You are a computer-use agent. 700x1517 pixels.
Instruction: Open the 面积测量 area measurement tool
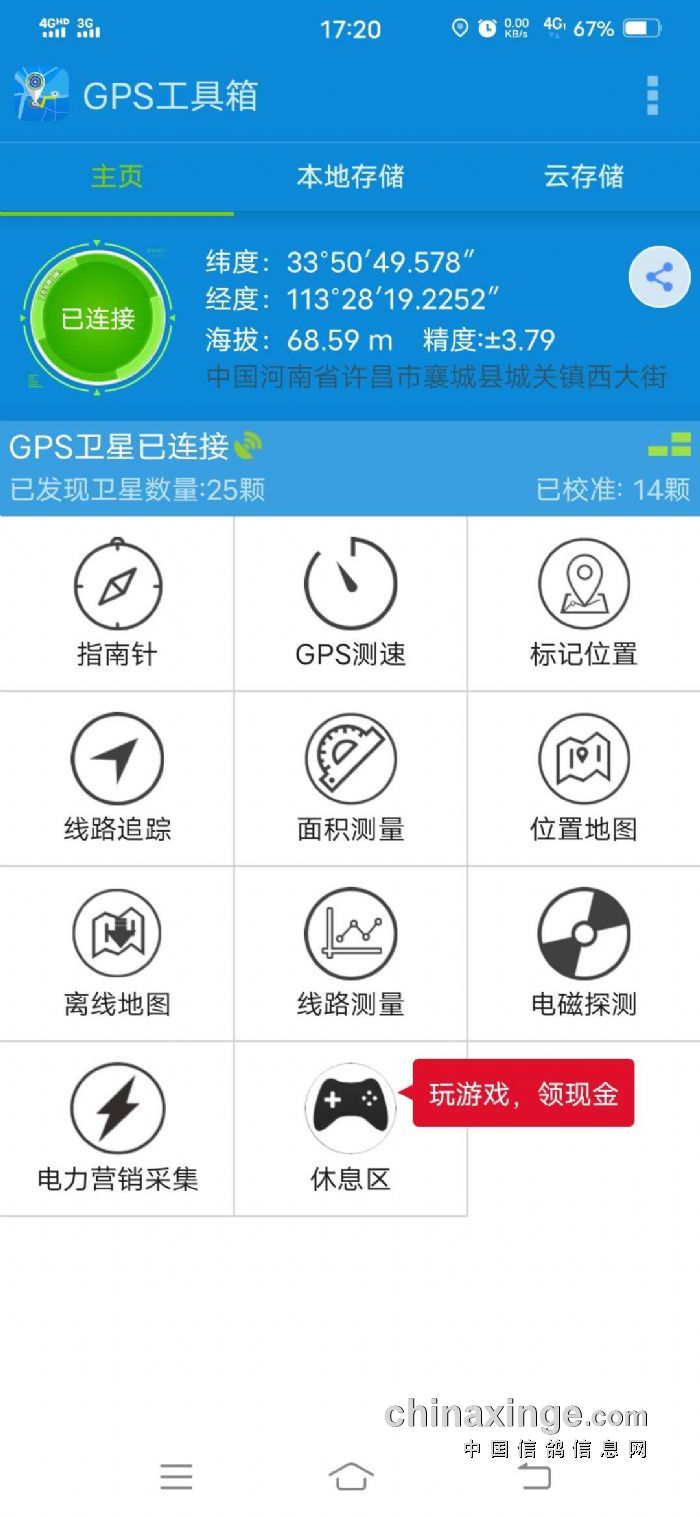[x=350, y=778]
